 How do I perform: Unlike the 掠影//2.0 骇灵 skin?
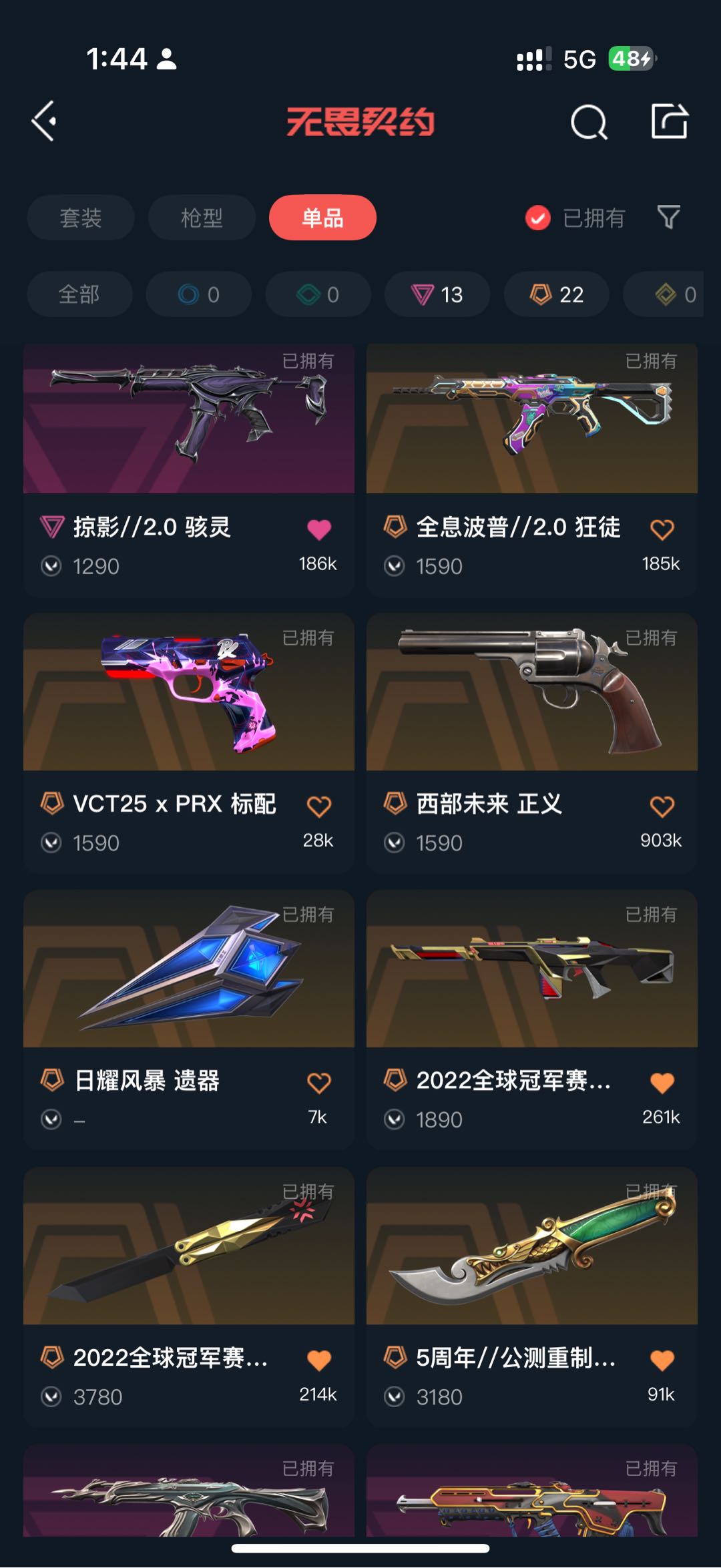point(319,529)
